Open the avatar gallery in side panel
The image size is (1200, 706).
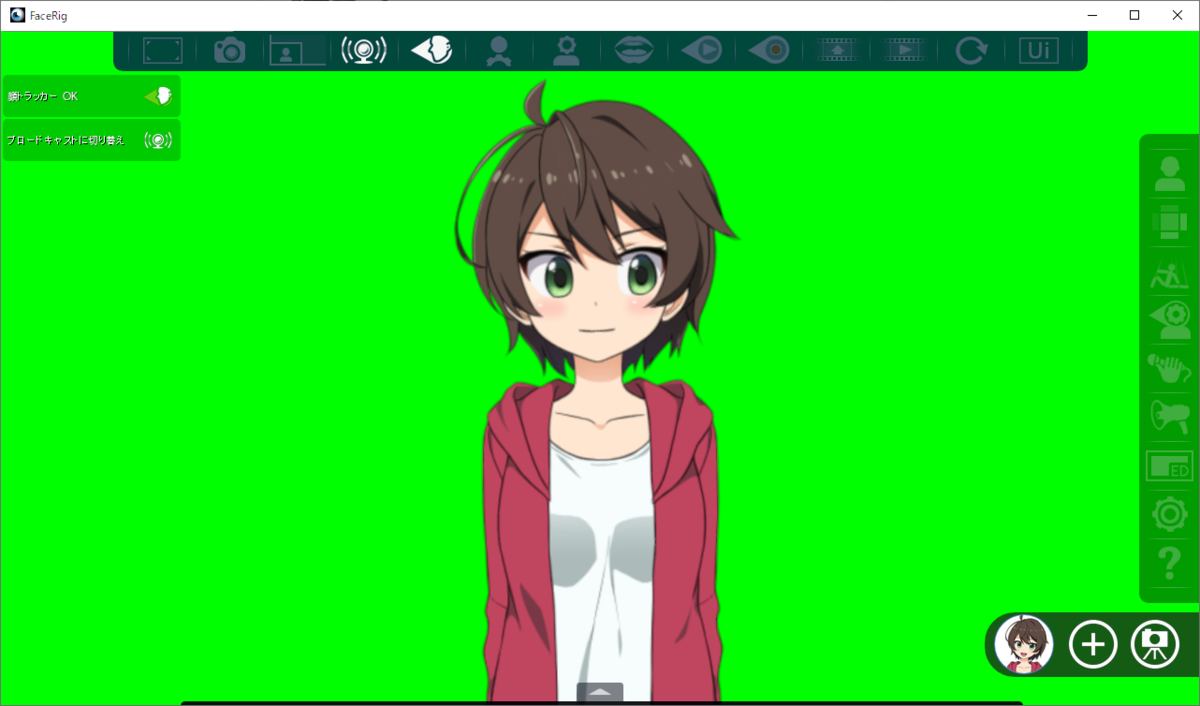coord(1170,173)
